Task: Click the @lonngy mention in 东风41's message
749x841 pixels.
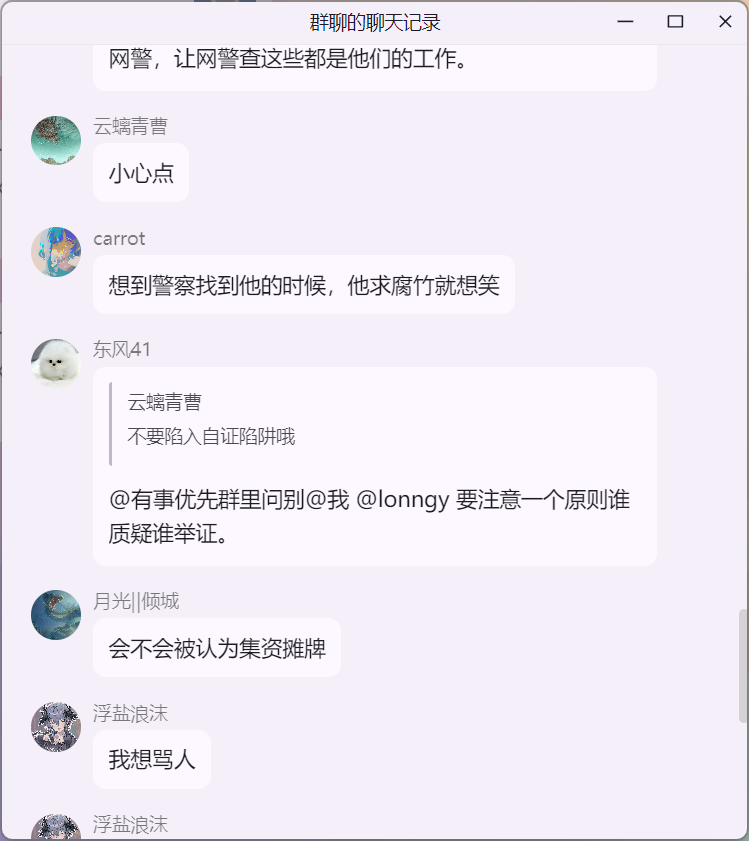Action: (x=402, y=500)
